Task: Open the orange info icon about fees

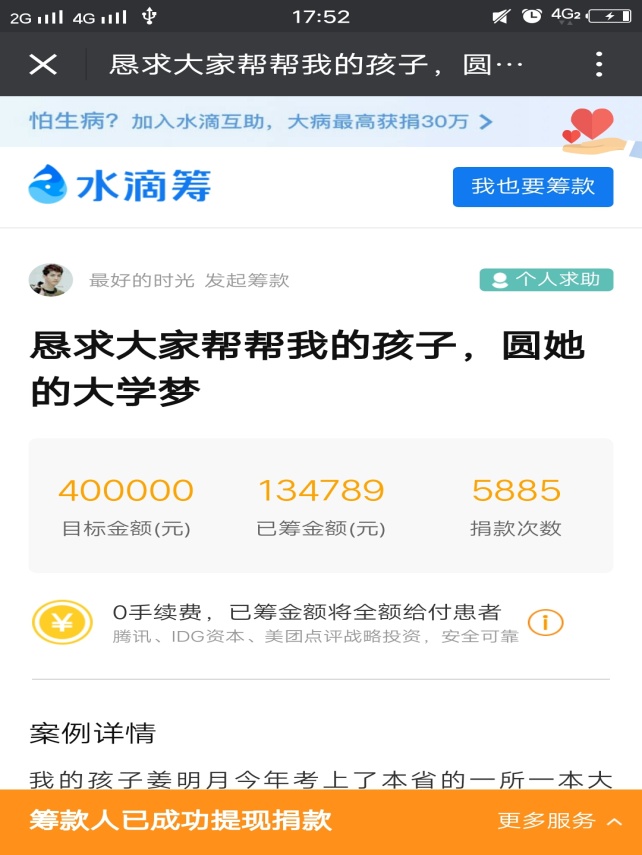Action: click(545, 622)
